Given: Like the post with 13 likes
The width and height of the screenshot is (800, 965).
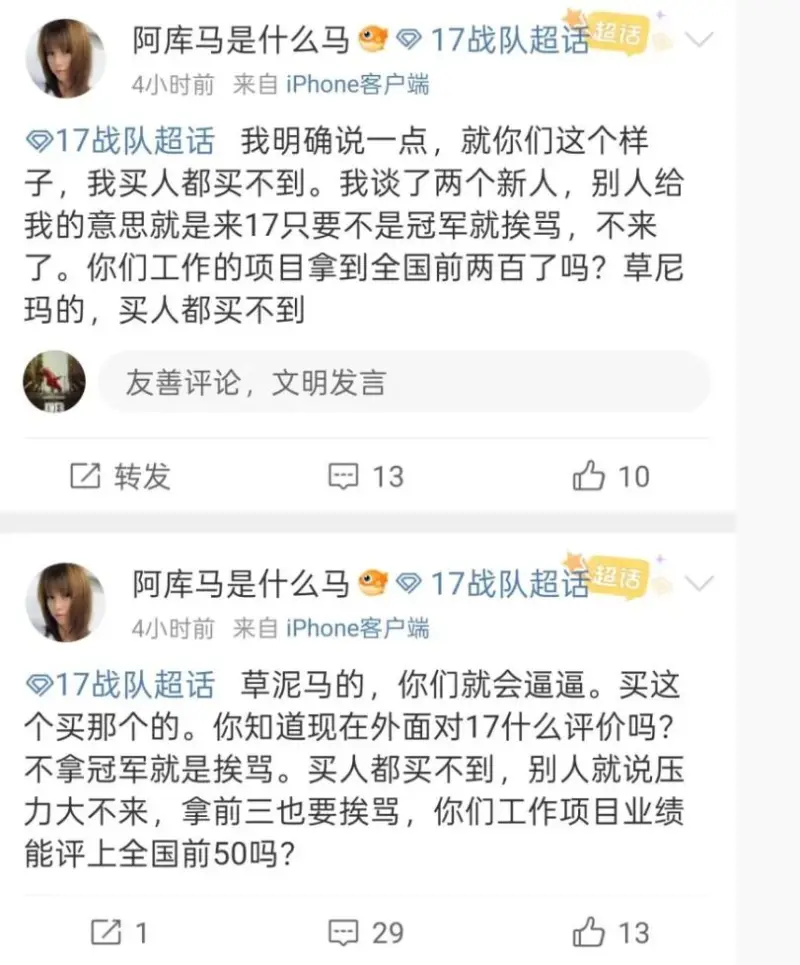Looking at the screenshot, I should (x=611, y=932).
